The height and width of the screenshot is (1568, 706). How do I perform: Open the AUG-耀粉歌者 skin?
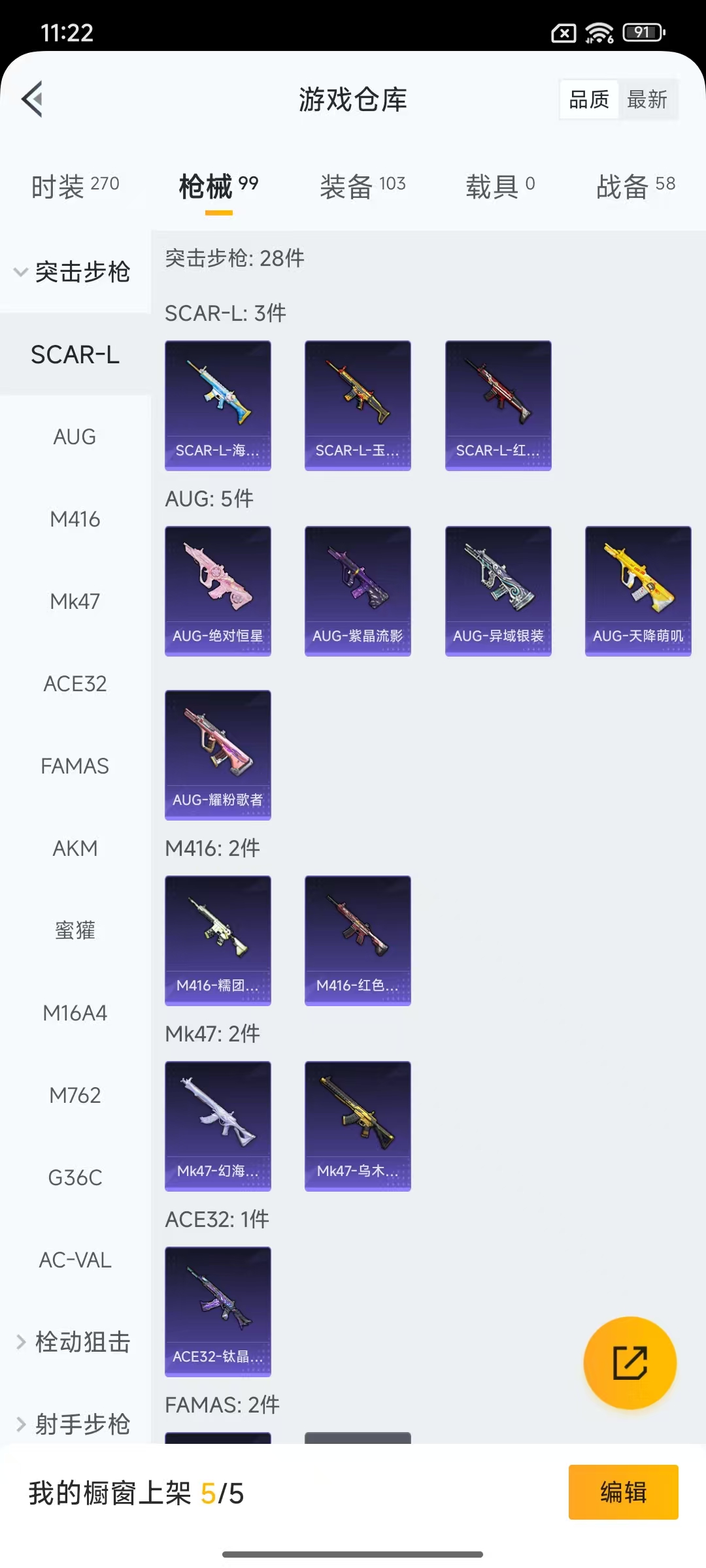click(x=218, y=755)
